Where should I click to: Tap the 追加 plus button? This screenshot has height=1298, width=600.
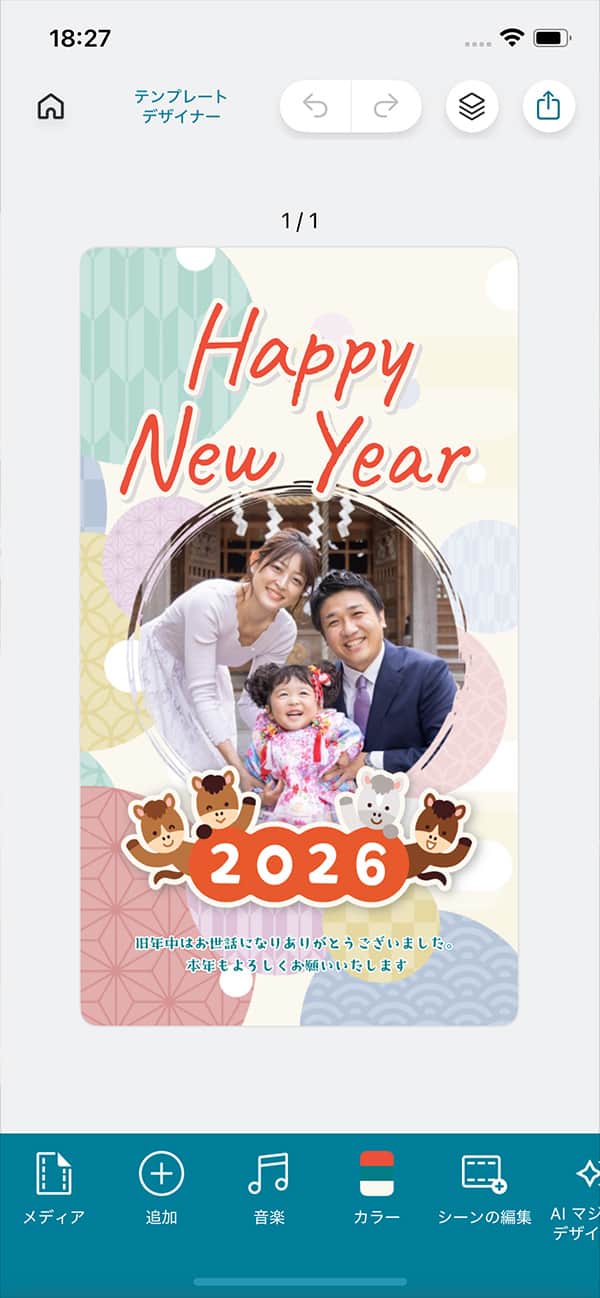coord(161,1187)
